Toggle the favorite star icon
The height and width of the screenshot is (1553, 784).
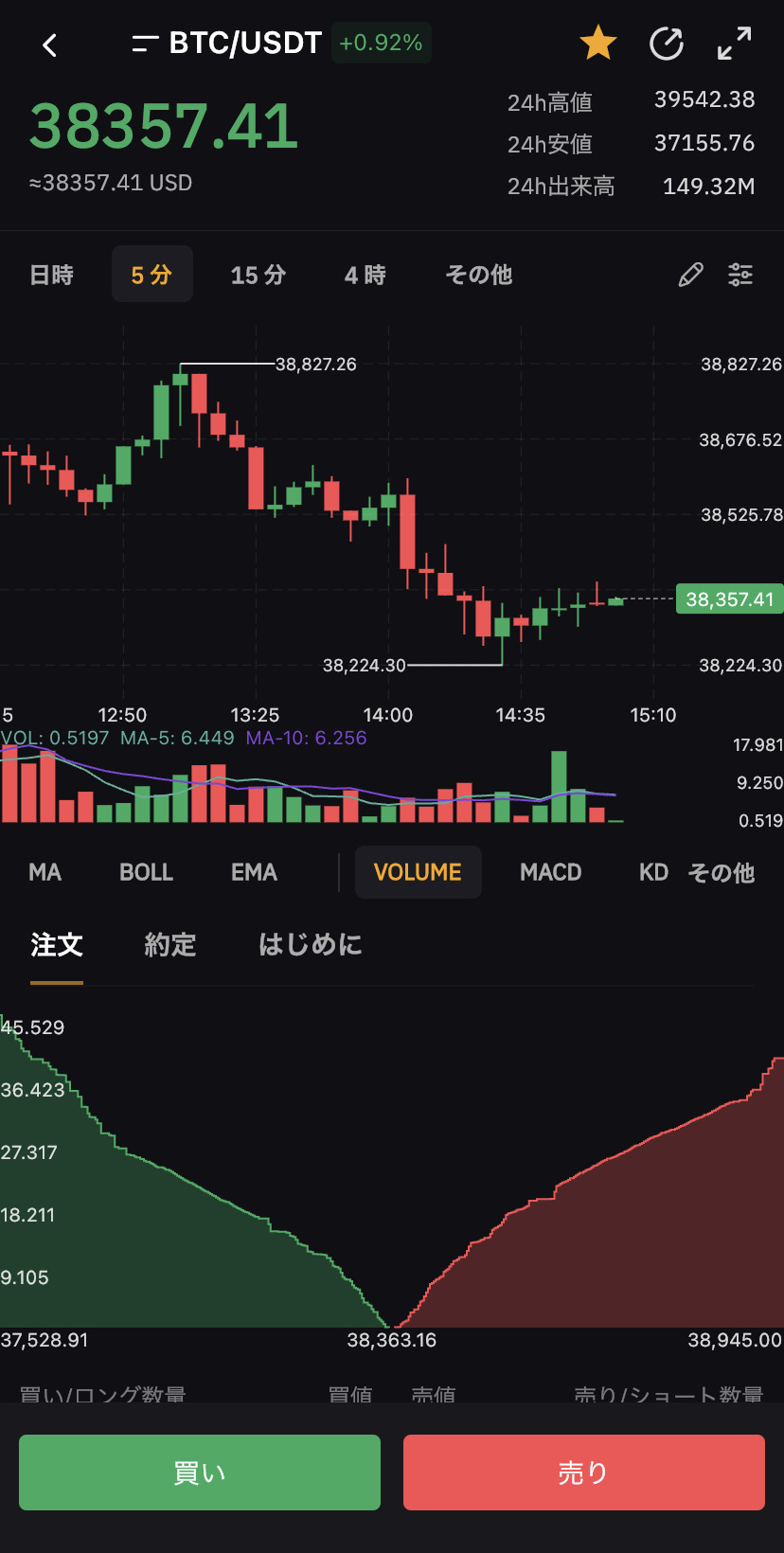tap(598, 44)
